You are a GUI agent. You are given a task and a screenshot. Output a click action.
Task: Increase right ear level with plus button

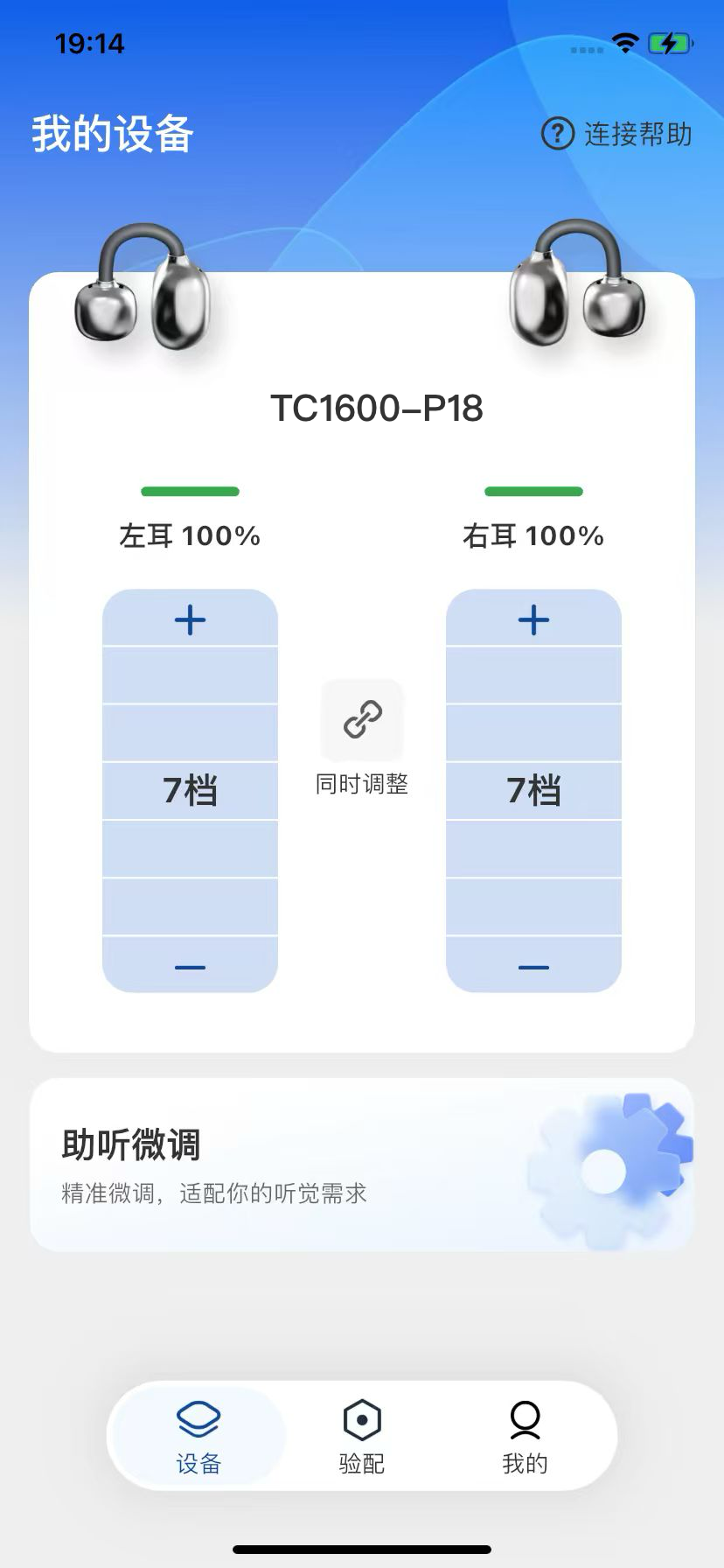point(533,618)
